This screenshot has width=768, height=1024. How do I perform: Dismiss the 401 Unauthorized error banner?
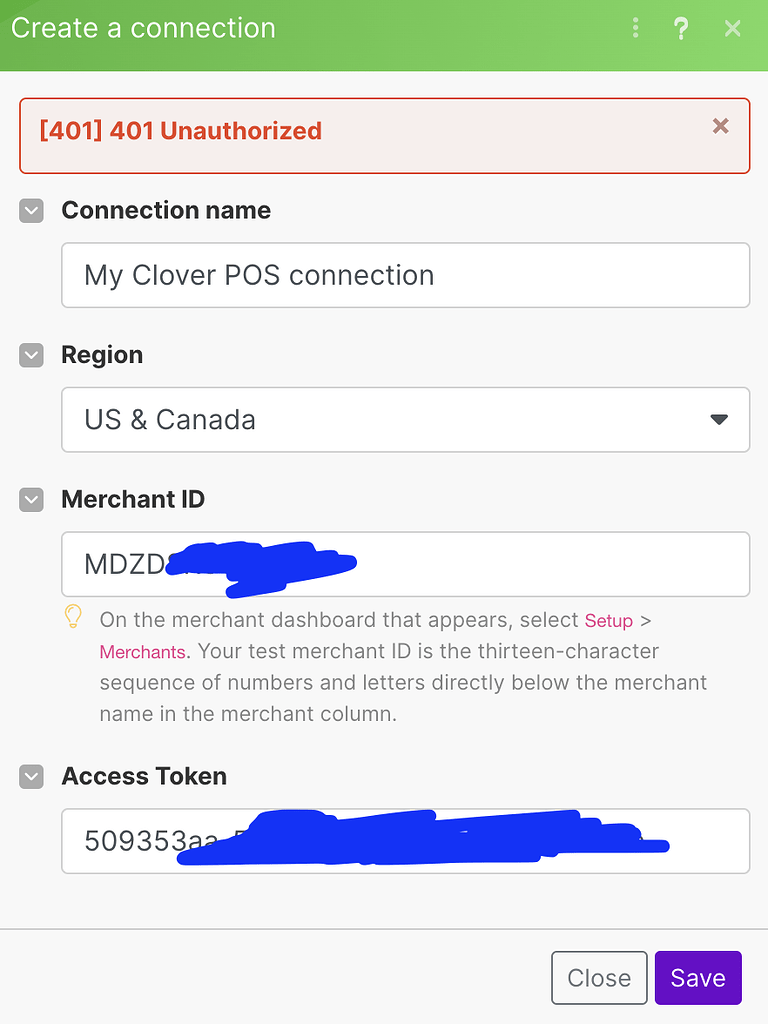pos(721,126)
